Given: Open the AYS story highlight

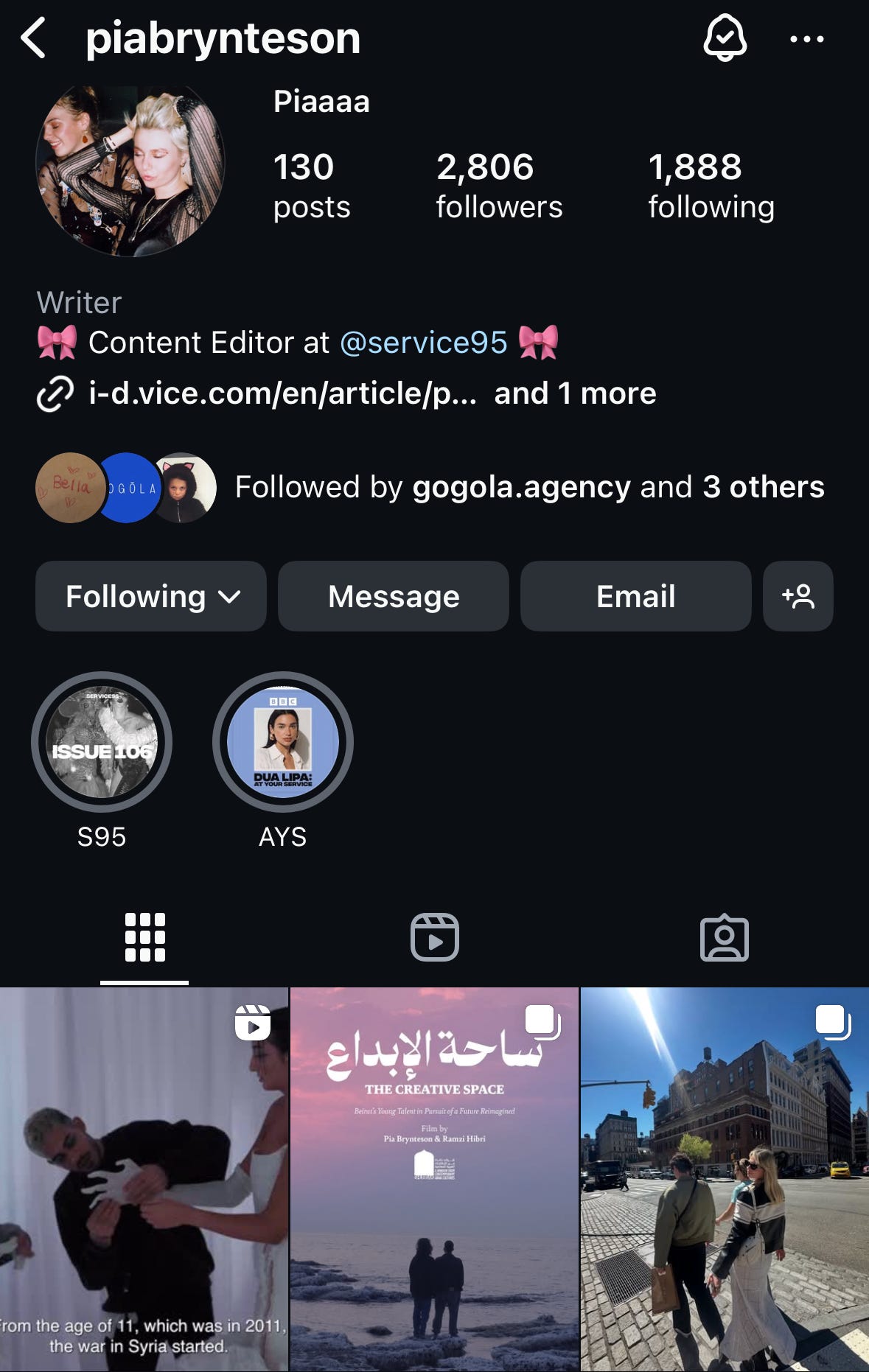Looking at the screenshot, I should click(283, 743).
